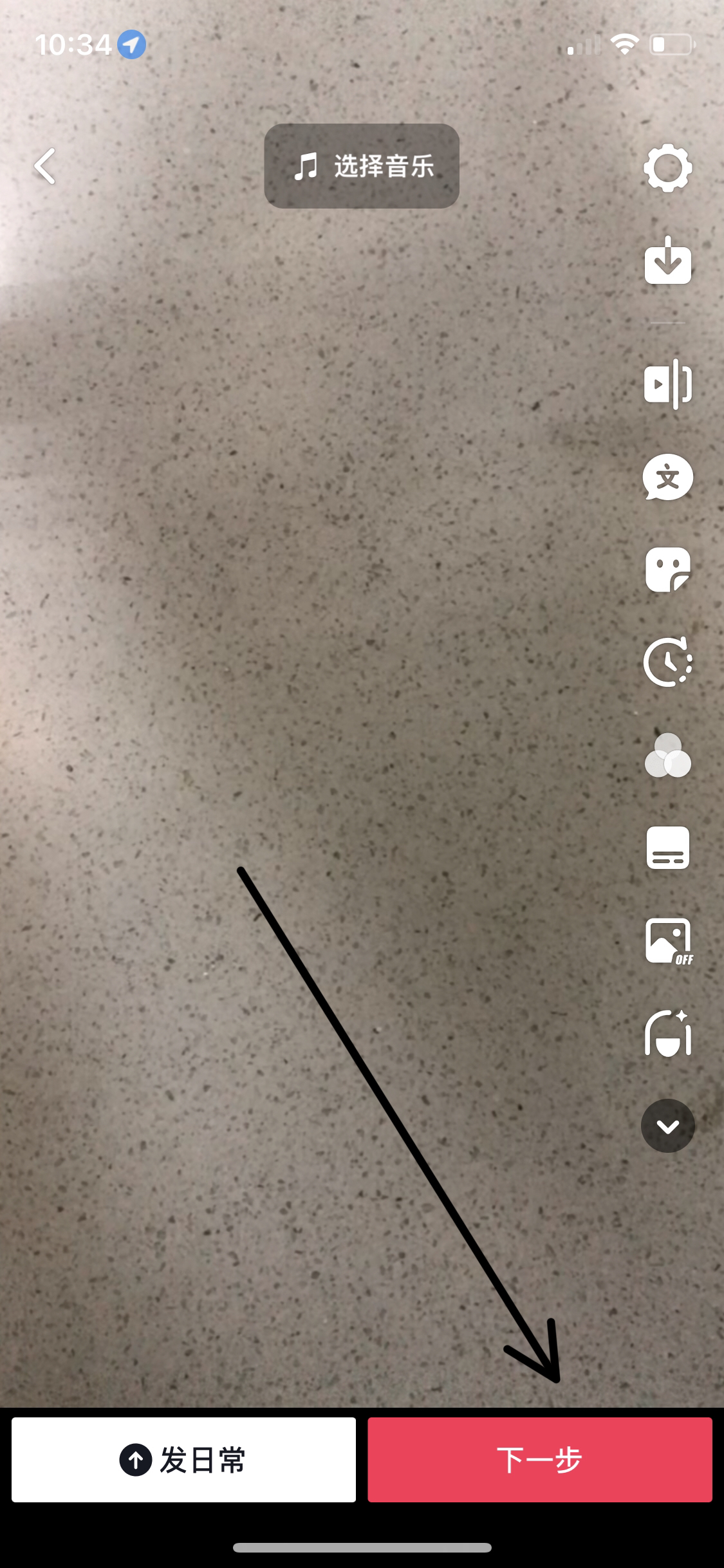Open the stickers icon
Viewport: 724px width, 1568px height.
coord(667,570)
